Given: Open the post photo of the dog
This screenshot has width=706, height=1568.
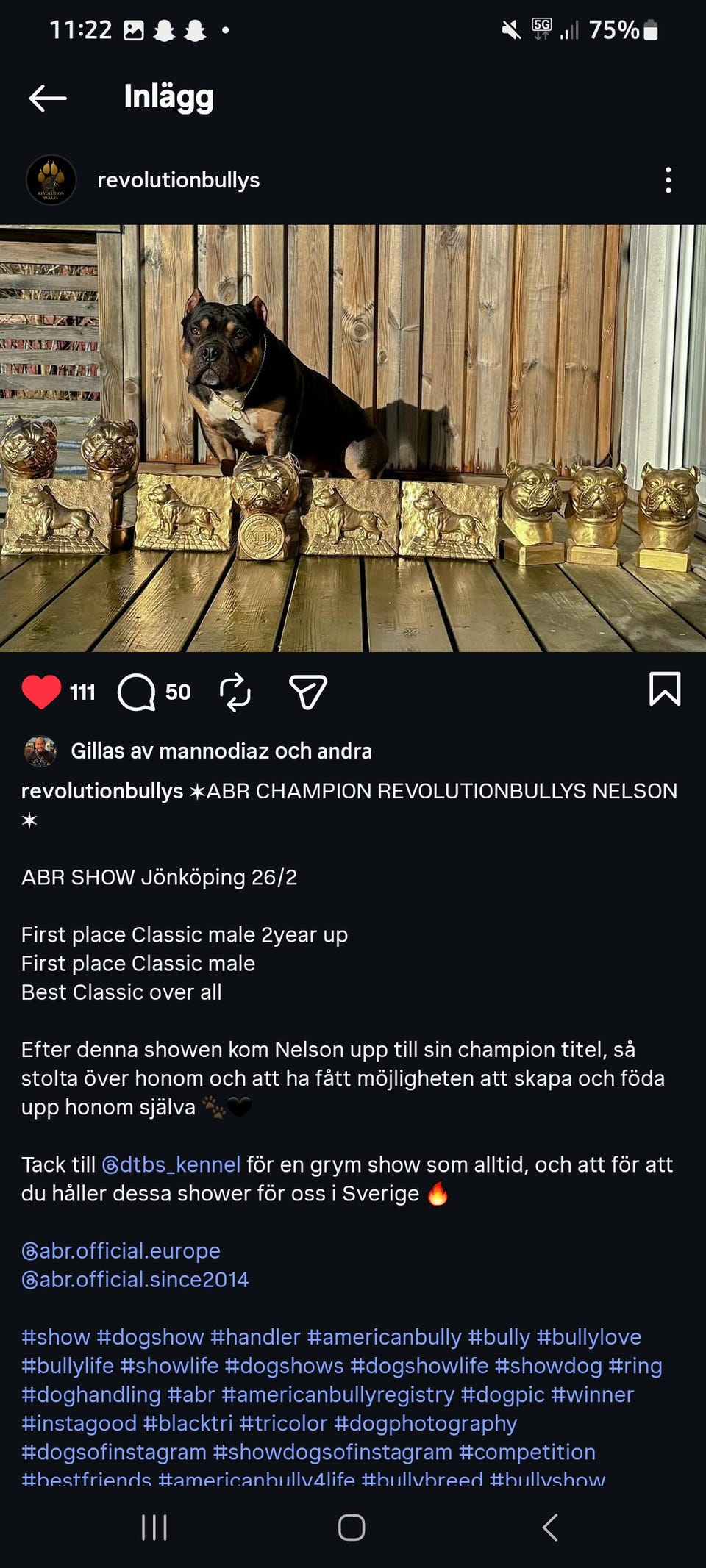Looking at the screenshot, I should 353,437.
